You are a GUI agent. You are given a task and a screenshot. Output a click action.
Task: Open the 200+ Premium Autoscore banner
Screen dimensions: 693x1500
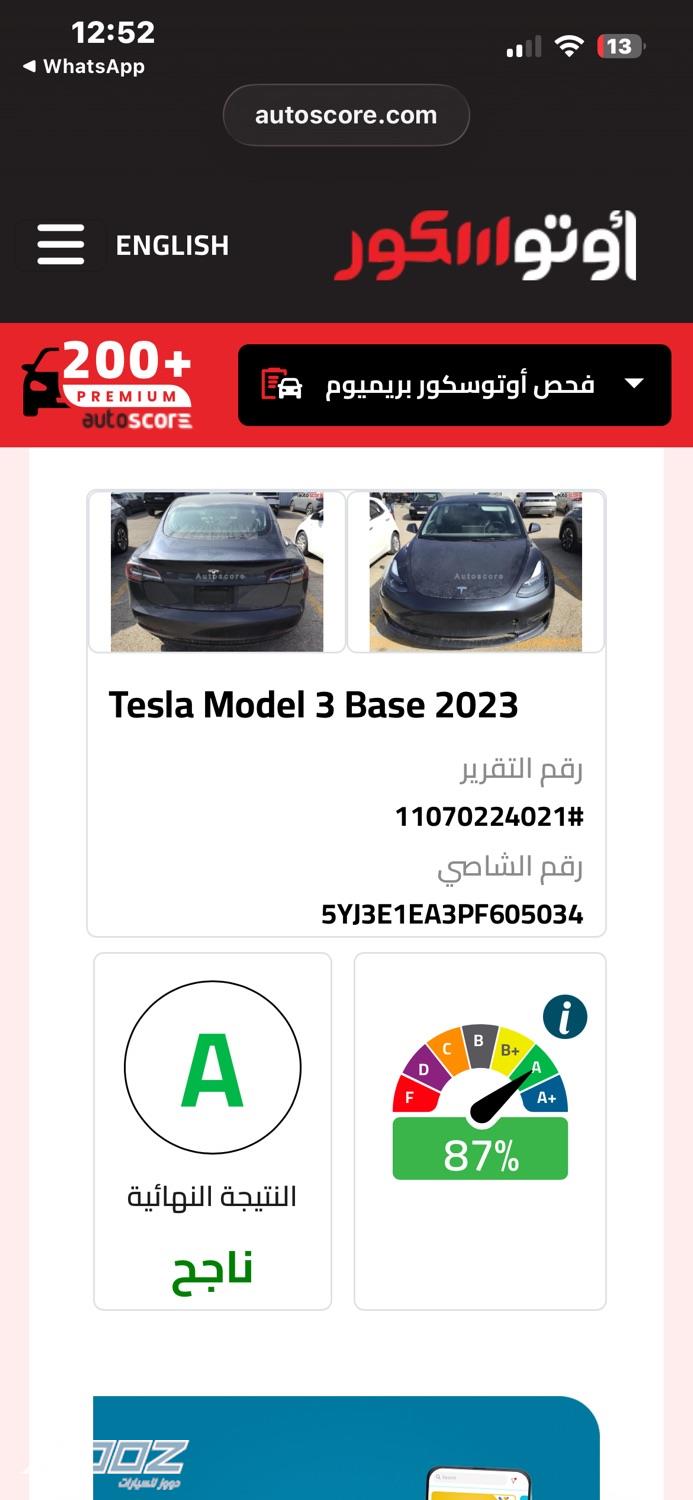click(108, 385)
